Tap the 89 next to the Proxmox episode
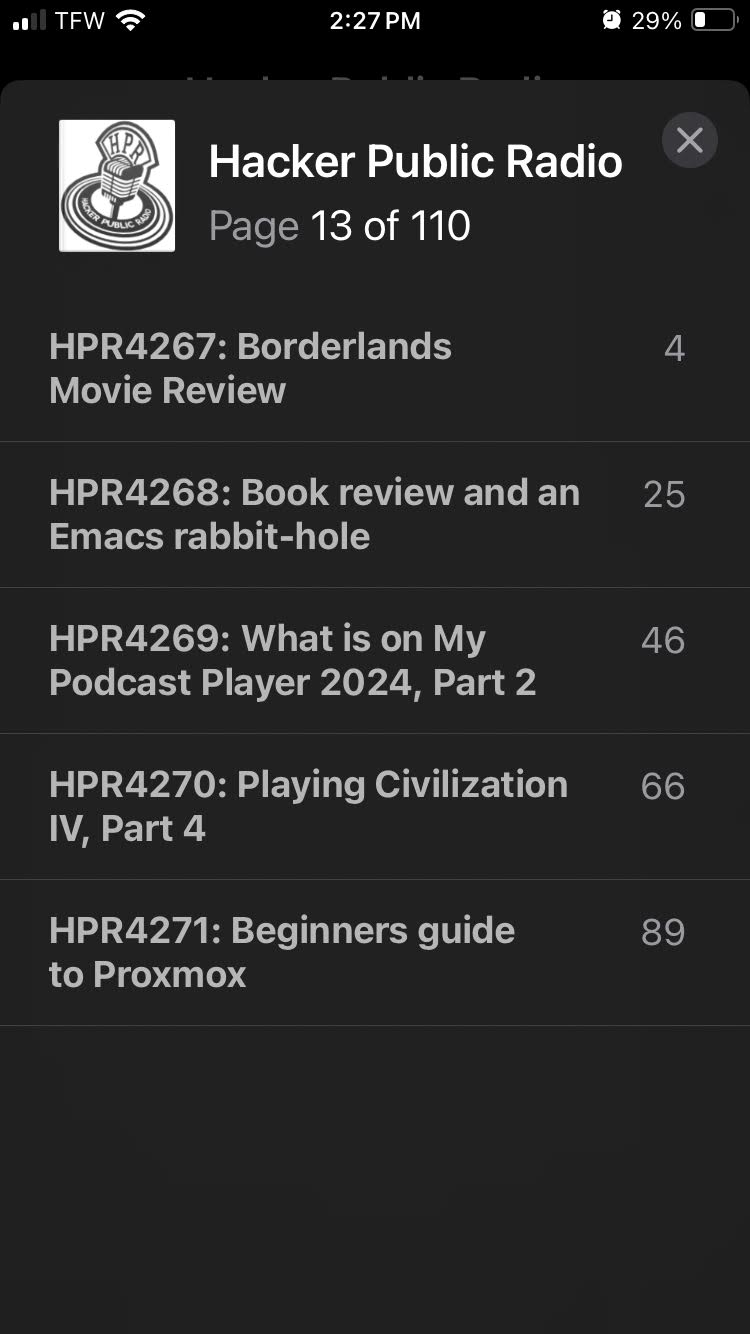750x1334 pixels. [664, 932]
